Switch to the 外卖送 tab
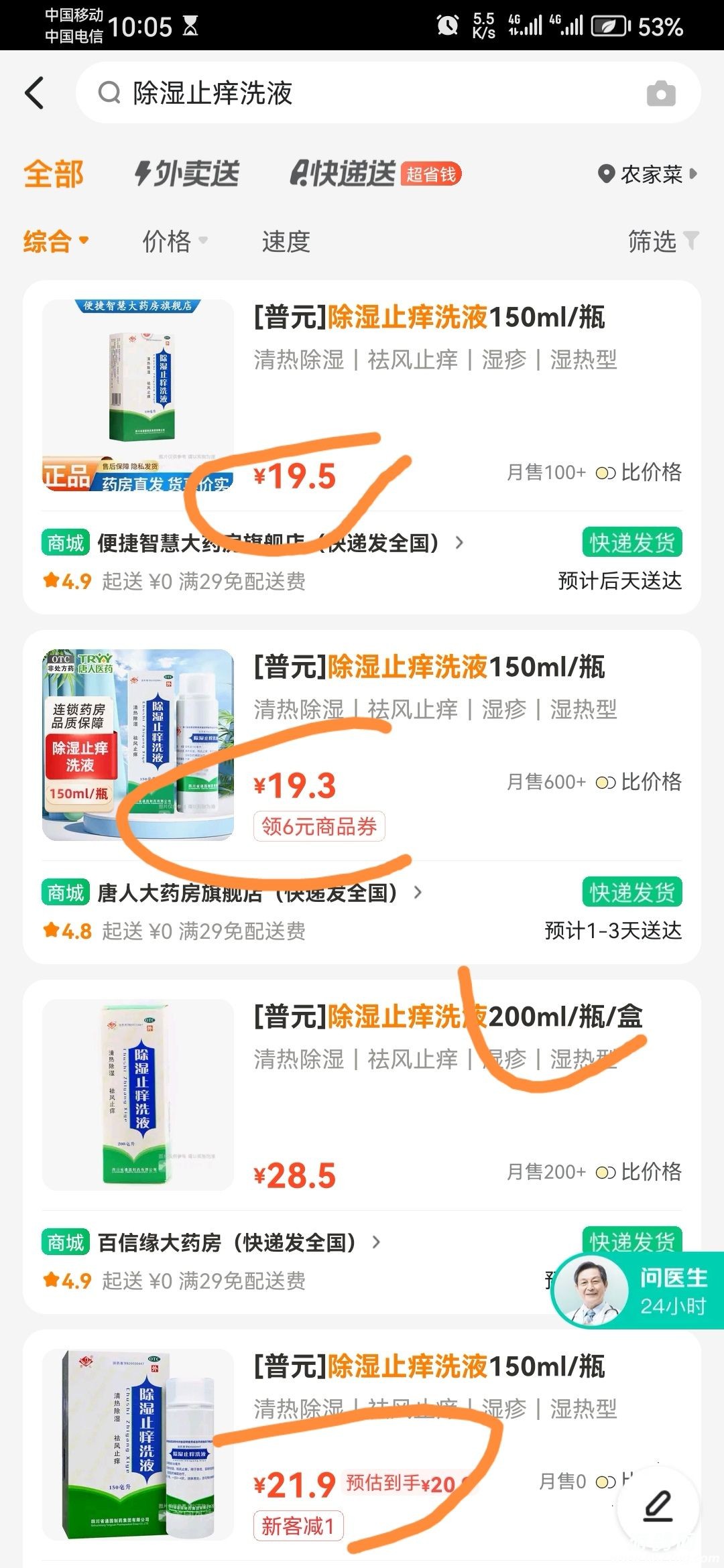 tap(187, 174)
